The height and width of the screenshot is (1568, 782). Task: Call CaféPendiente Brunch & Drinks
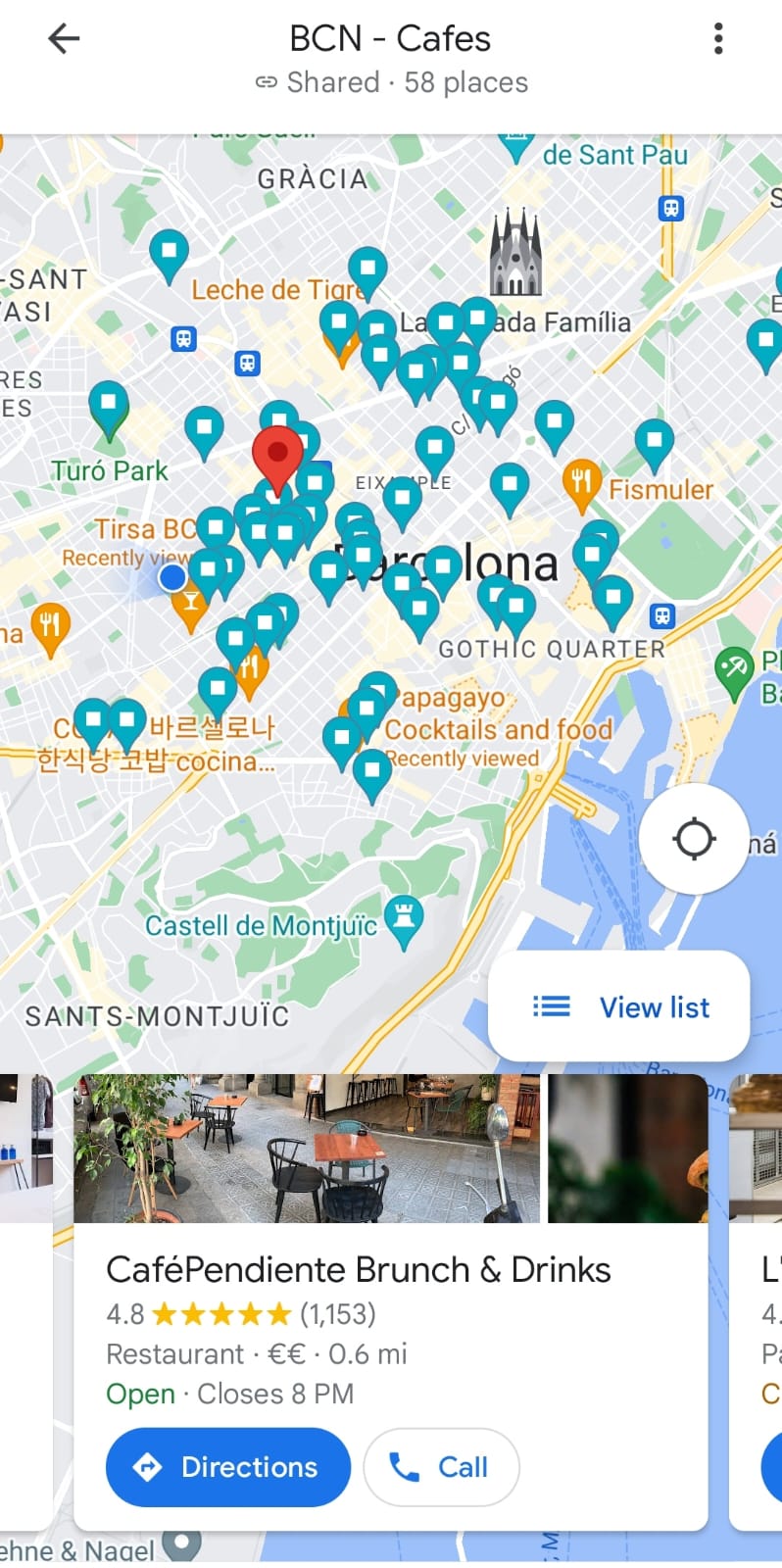[x=441, y=1467]
